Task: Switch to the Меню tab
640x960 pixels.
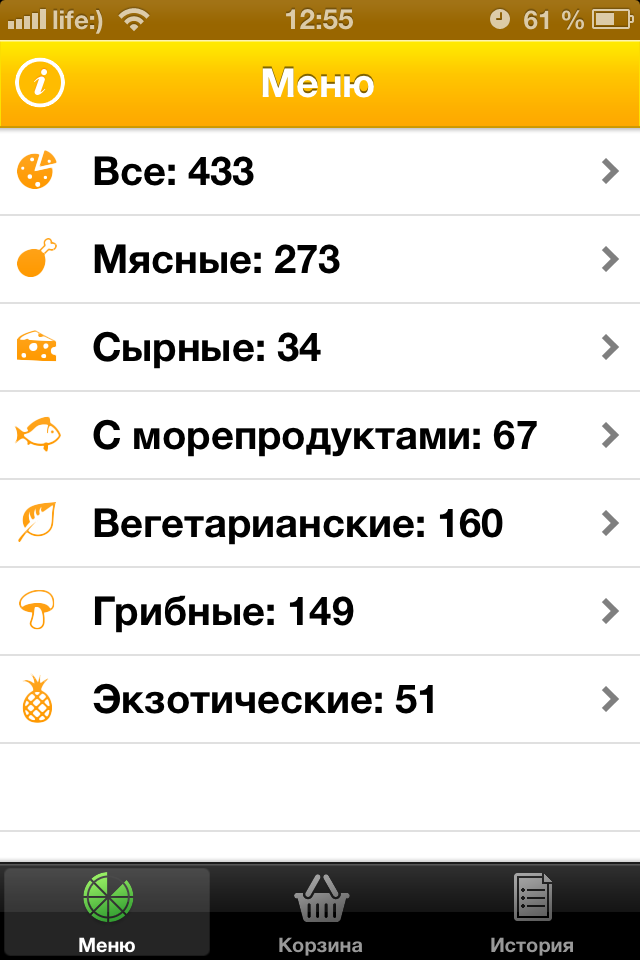Action: point(107,912)
